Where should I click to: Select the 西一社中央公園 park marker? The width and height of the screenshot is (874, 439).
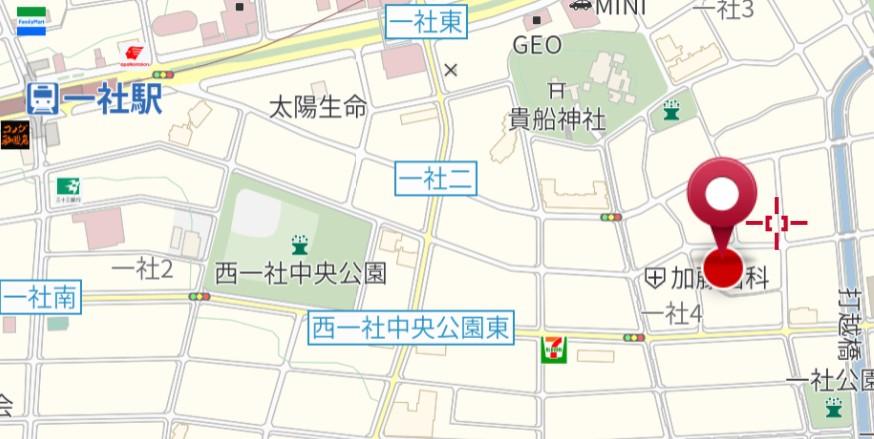298,245
